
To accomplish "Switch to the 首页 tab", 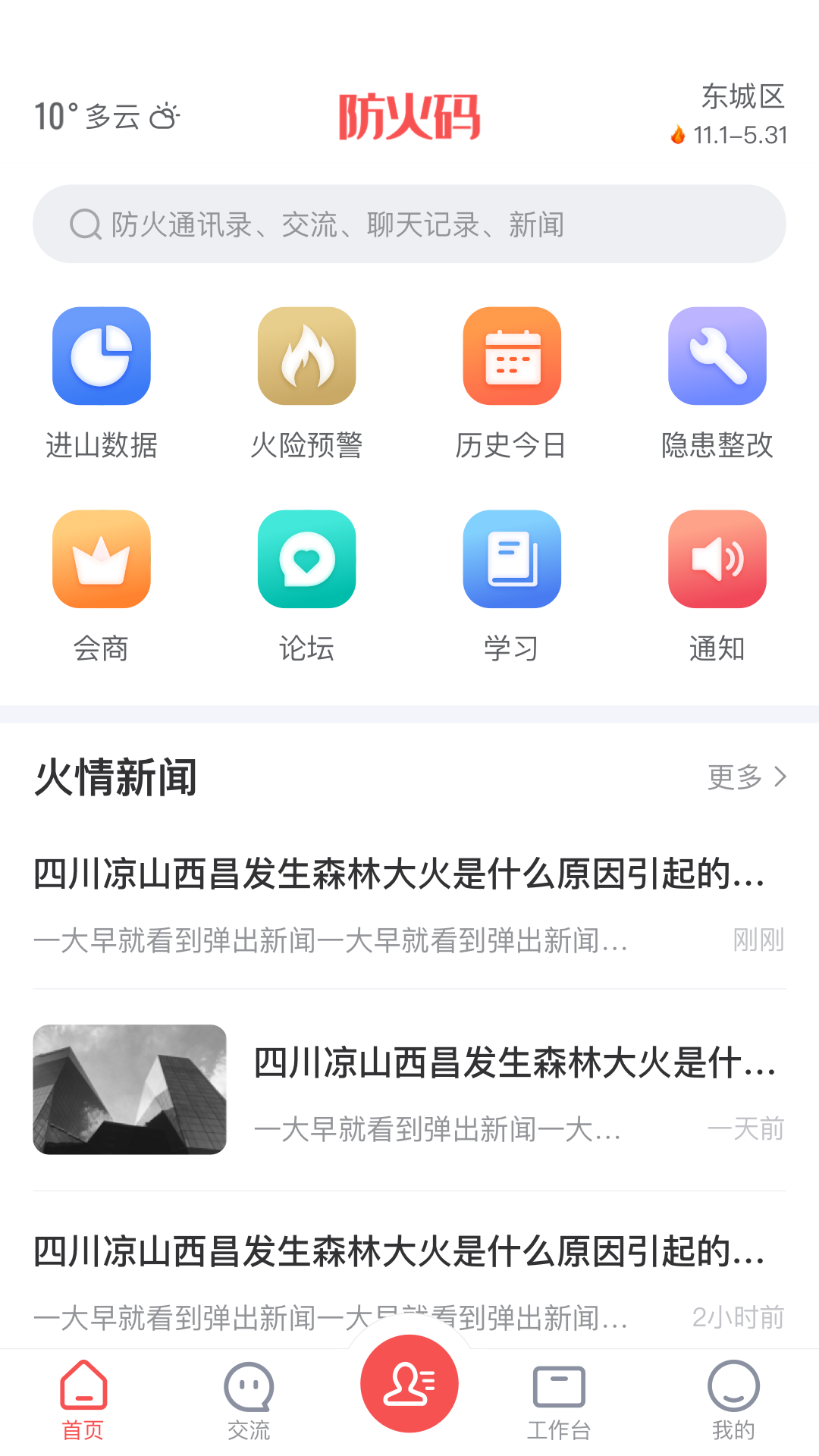I will (83, 1400).
